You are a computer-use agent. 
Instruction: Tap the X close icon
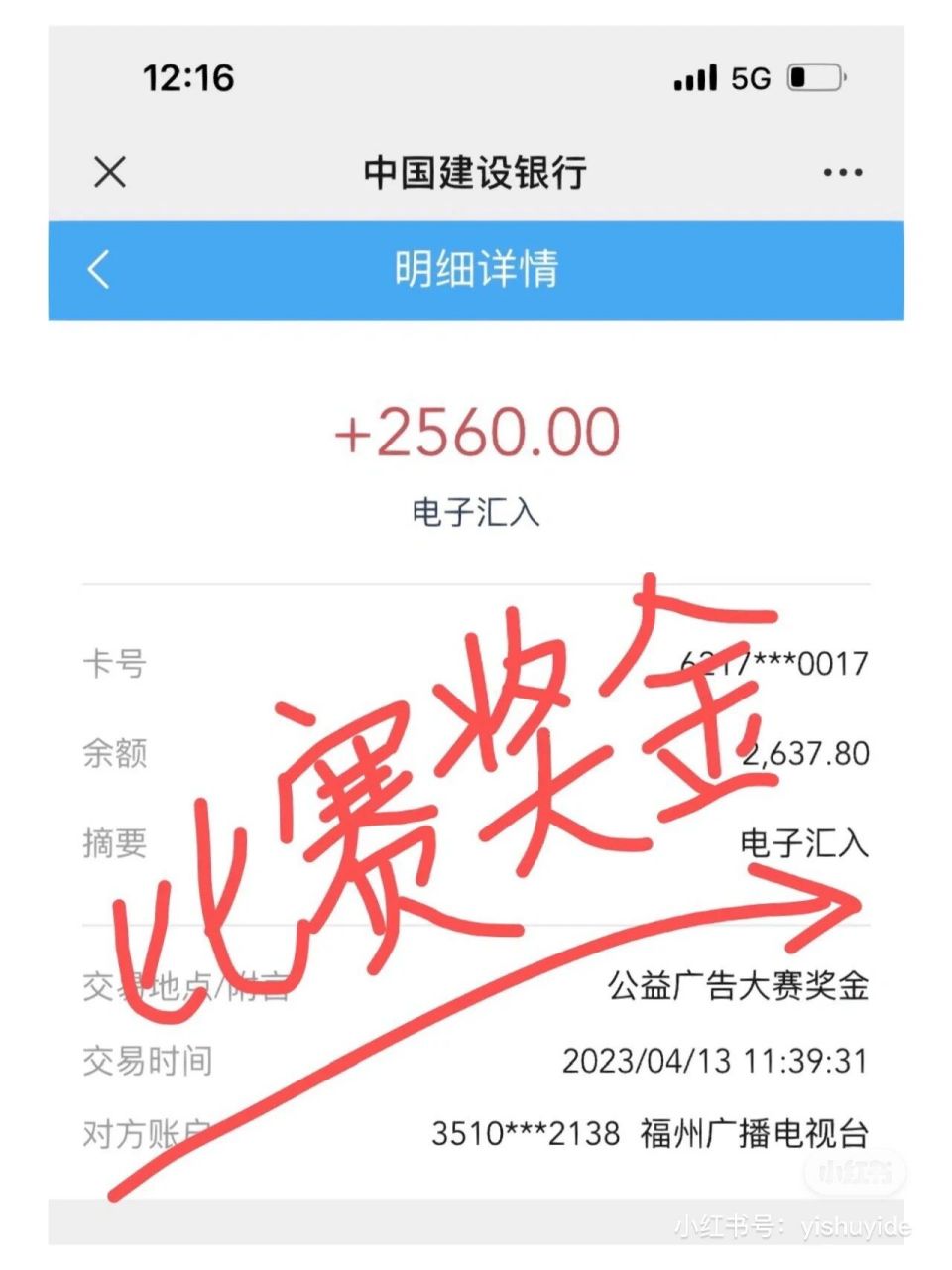(109, 172)
